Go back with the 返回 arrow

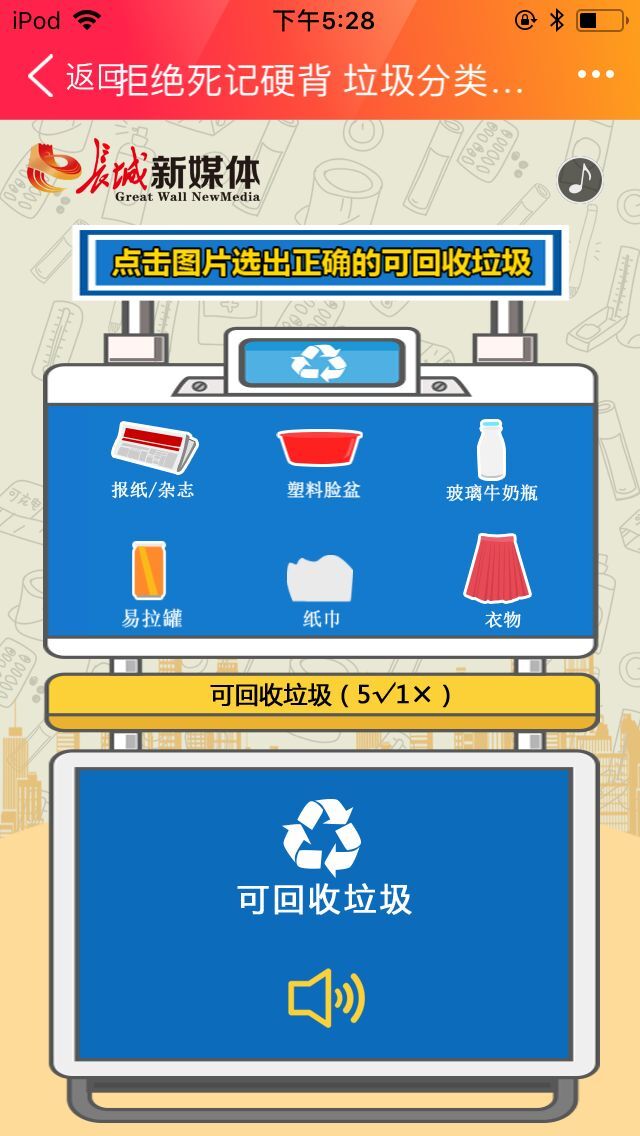(x=41, y=75)
